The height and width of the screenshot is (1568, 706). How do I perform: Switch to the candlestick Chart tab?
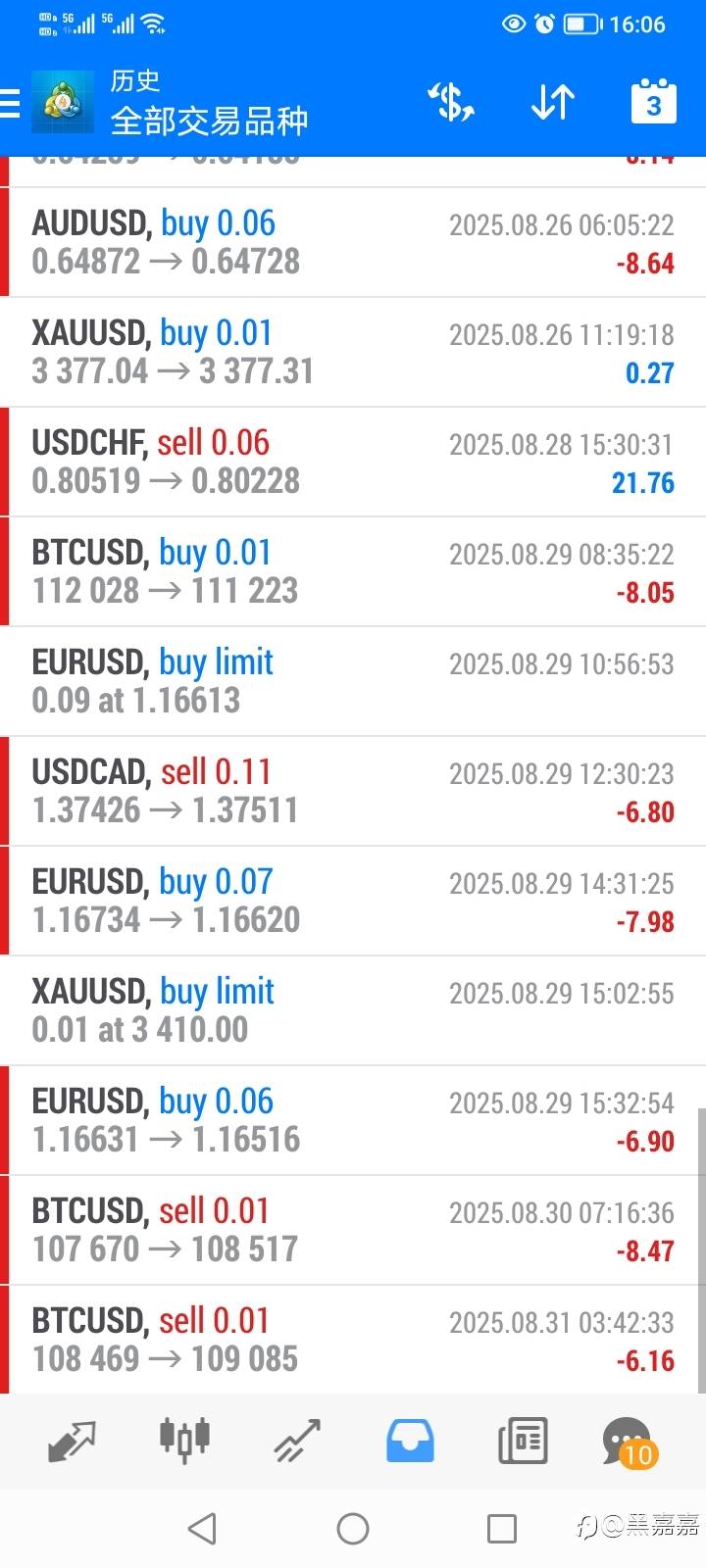184,1441
